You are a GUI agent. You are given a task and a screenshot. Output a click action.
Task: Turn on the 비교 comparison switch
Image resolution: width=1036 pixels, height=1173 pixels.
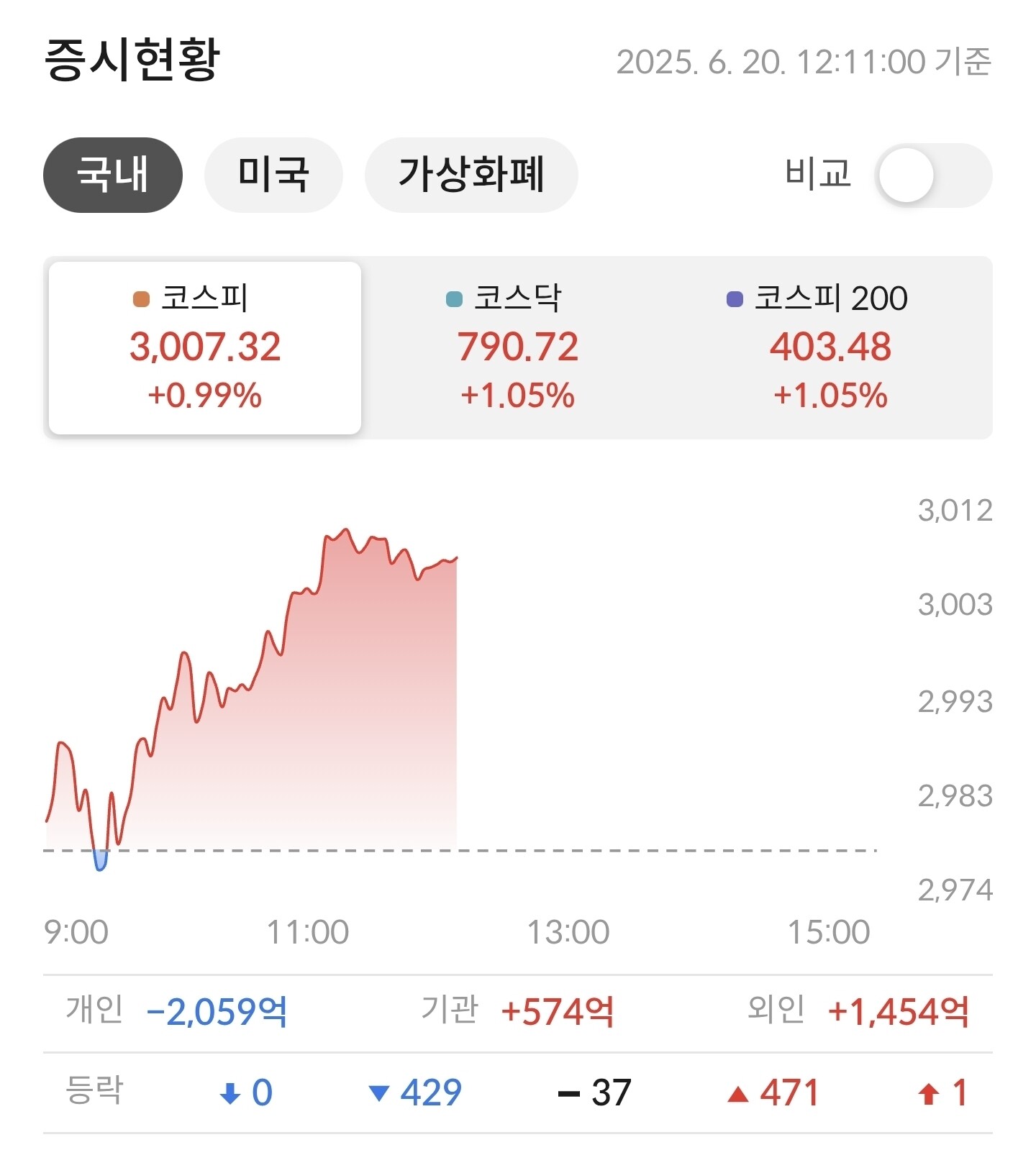[934, 175]
